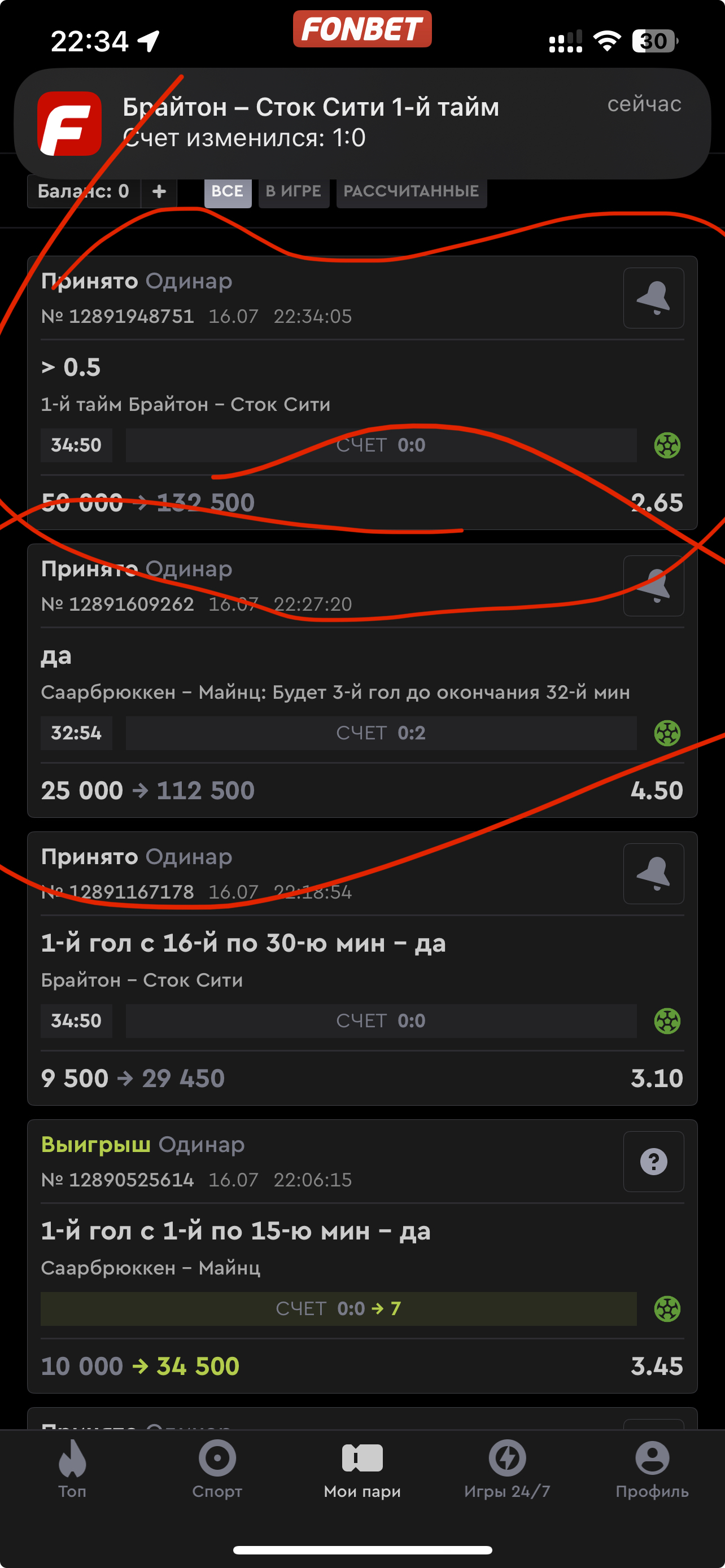Viewport: 725px width, 1568px height.
Task: Open the won bet 1-й гол с 1-й по 15-ю
Action: point(362,1256)
